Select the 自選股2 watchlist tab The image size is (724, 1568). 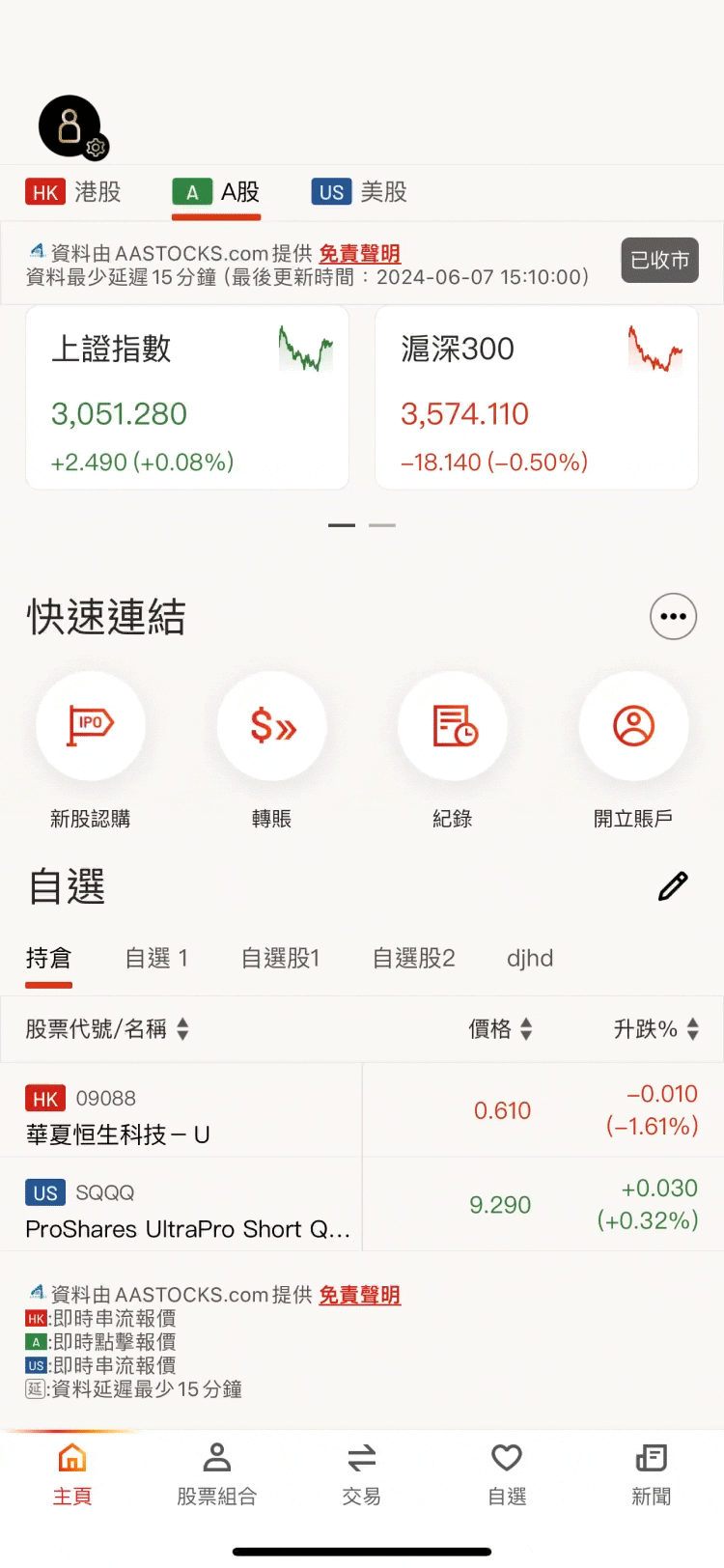click(x=414, y=958)
